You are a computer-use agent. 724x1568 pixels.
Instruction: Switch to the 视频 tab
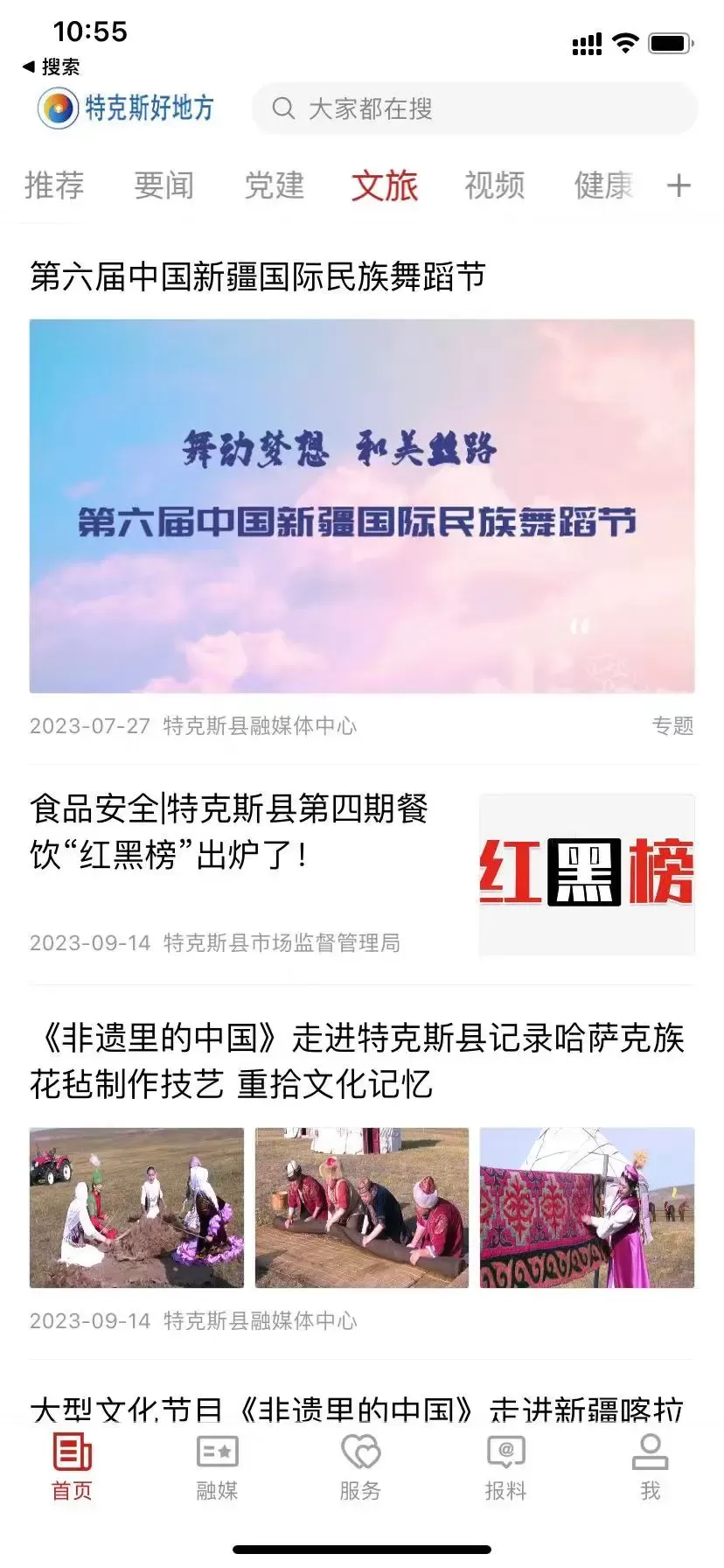tap(494, 185)
